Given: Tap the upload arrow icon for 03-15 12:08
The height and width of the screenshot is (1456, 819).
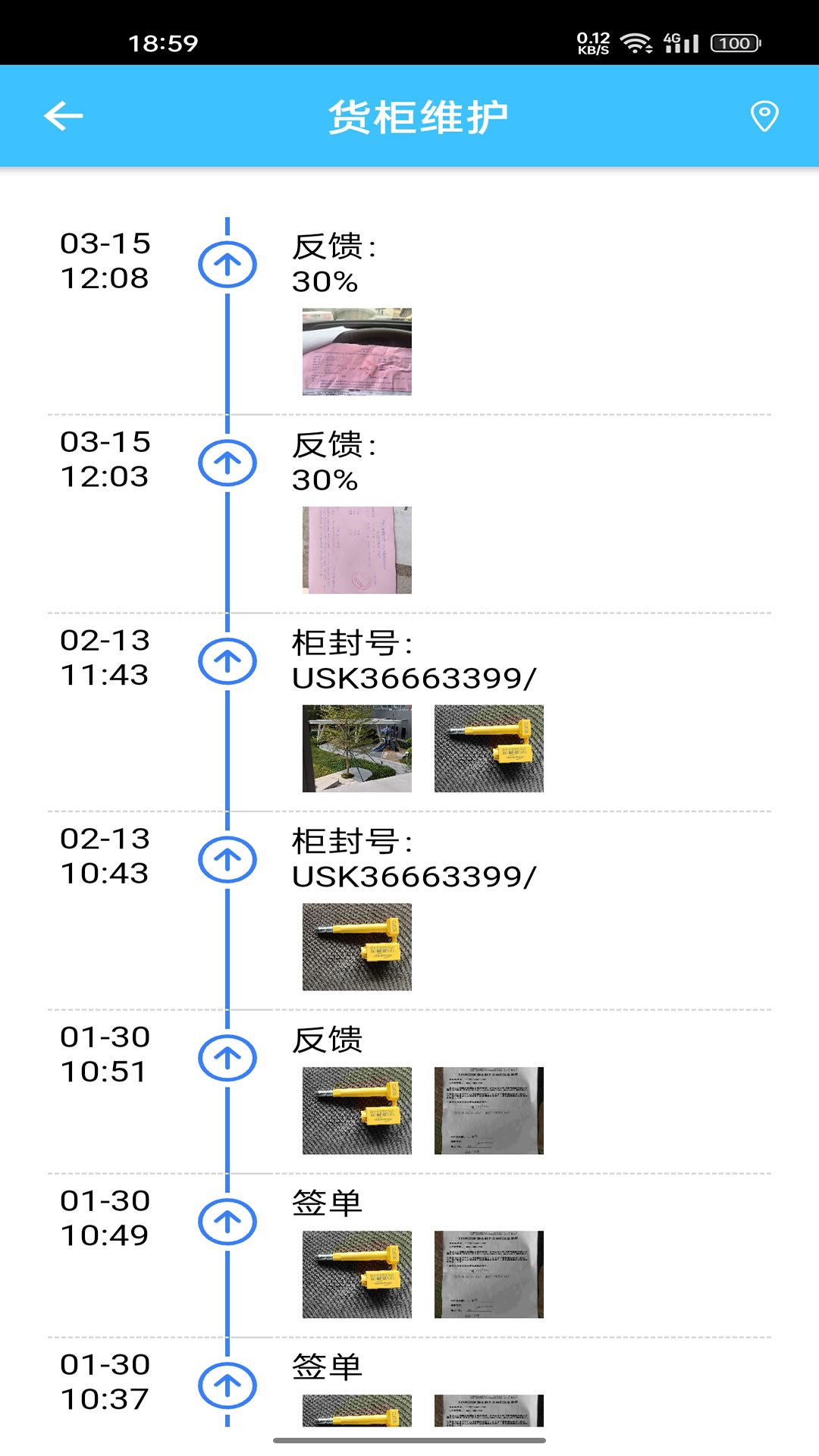Looking at the screenshot, I should (x=227, y=262).
